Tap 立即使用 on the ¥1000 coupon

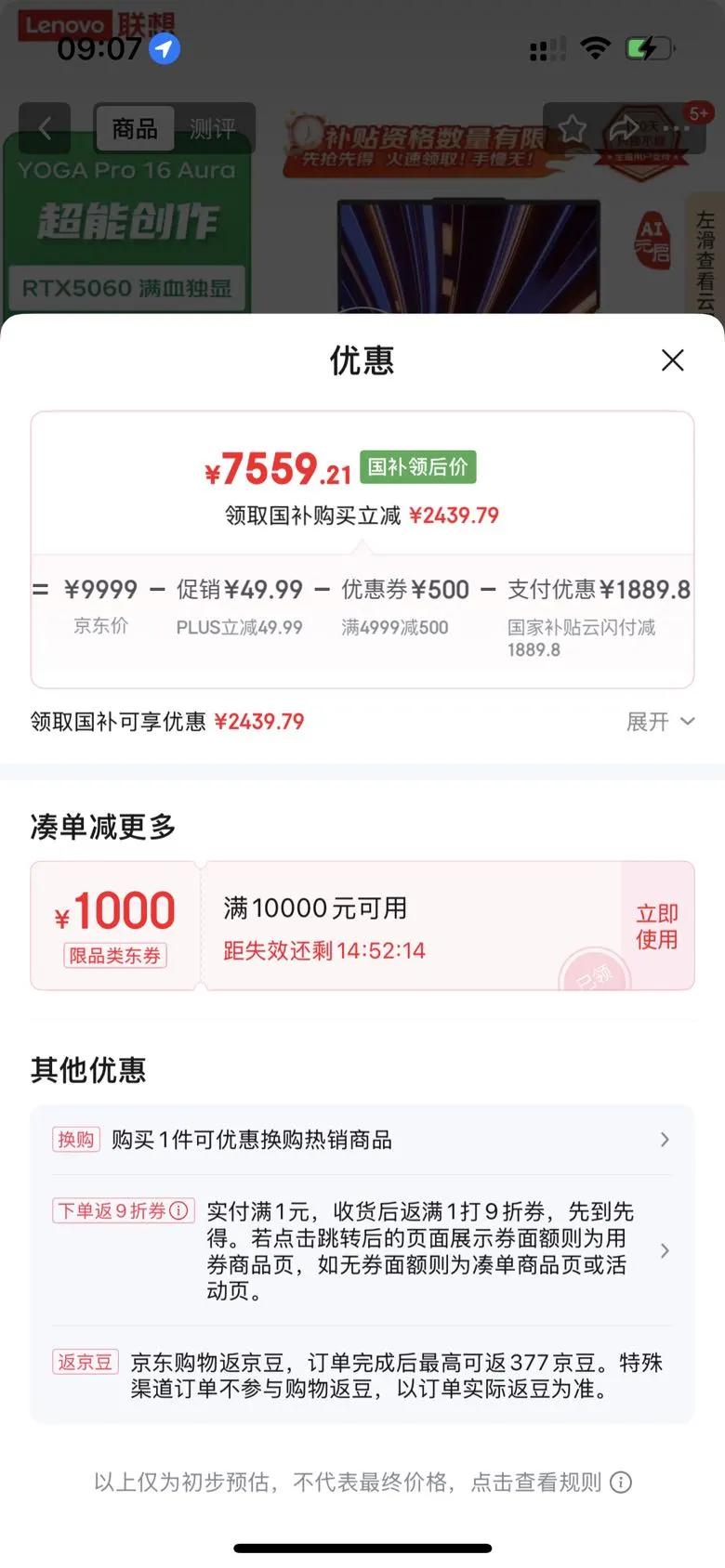pos(656,926)
